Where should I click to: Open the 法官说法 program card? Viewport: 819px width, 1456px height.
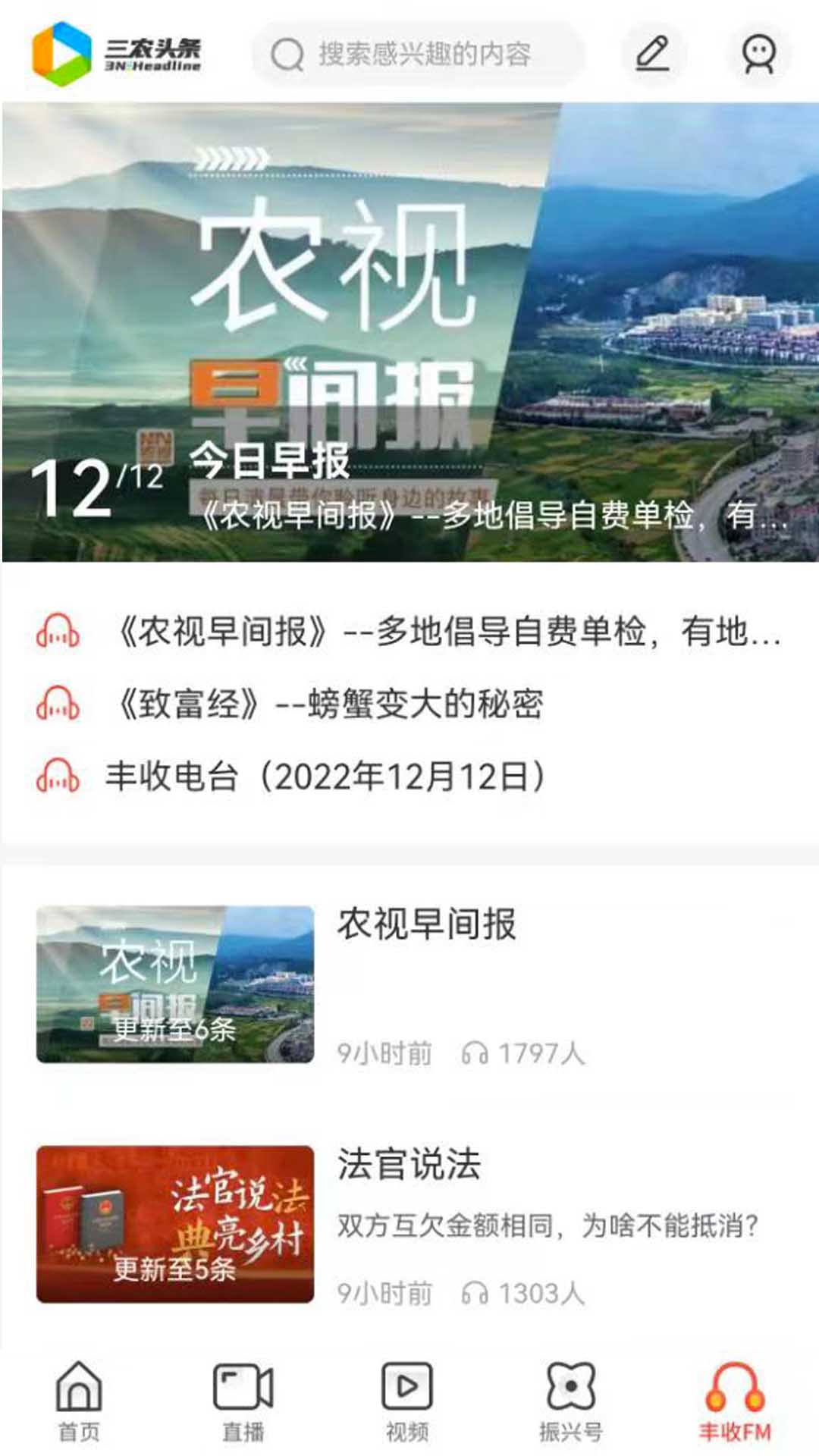click(x=409, y=1224)
